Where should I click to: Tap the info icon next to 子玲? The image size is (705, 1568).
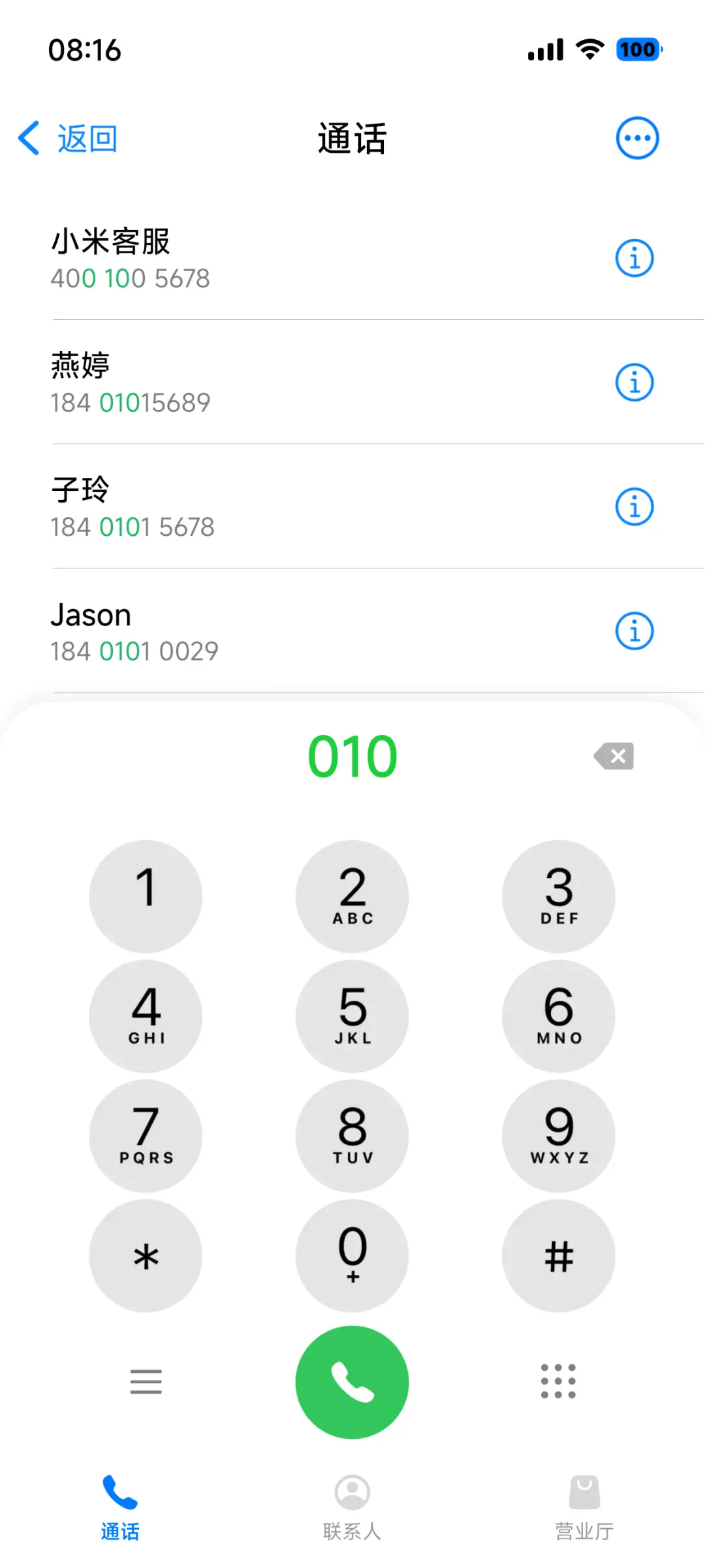(x=634, y=506)
